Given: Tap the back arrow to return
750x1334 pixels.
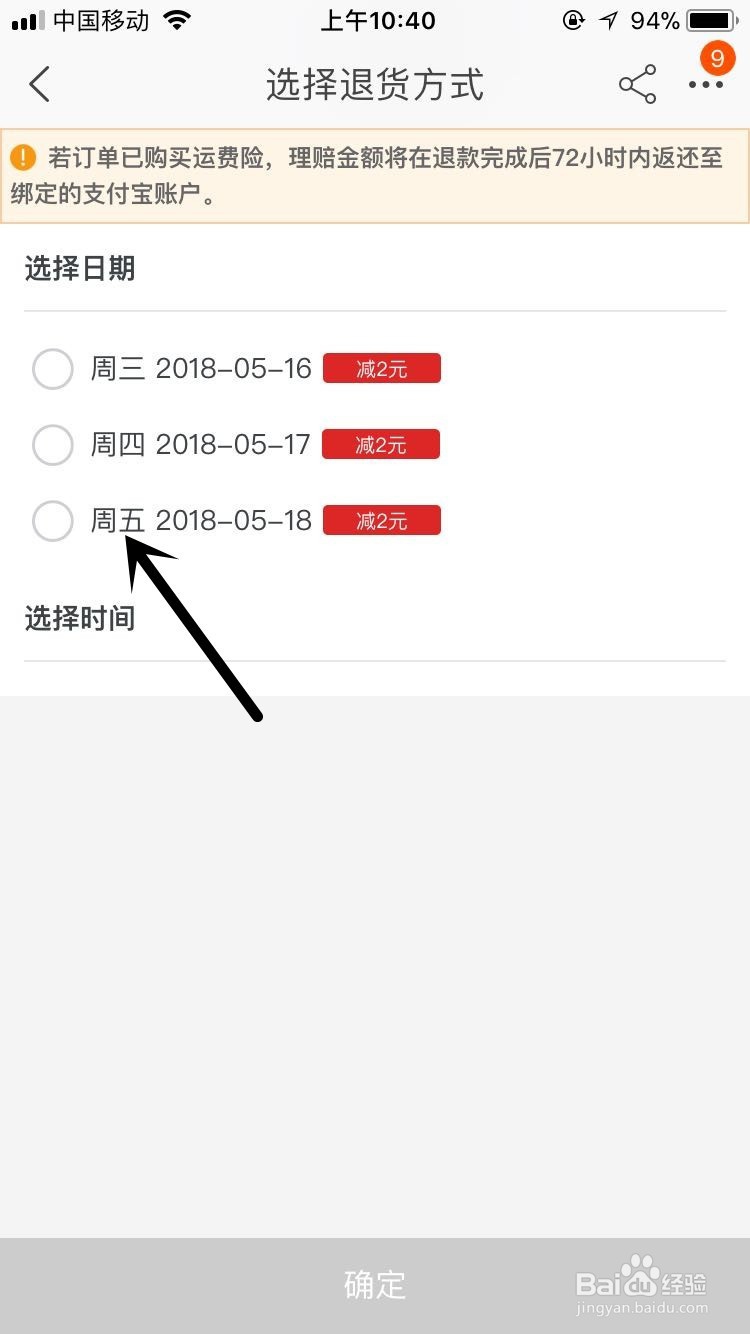Looking at the screenshot, I should [39, 85].
